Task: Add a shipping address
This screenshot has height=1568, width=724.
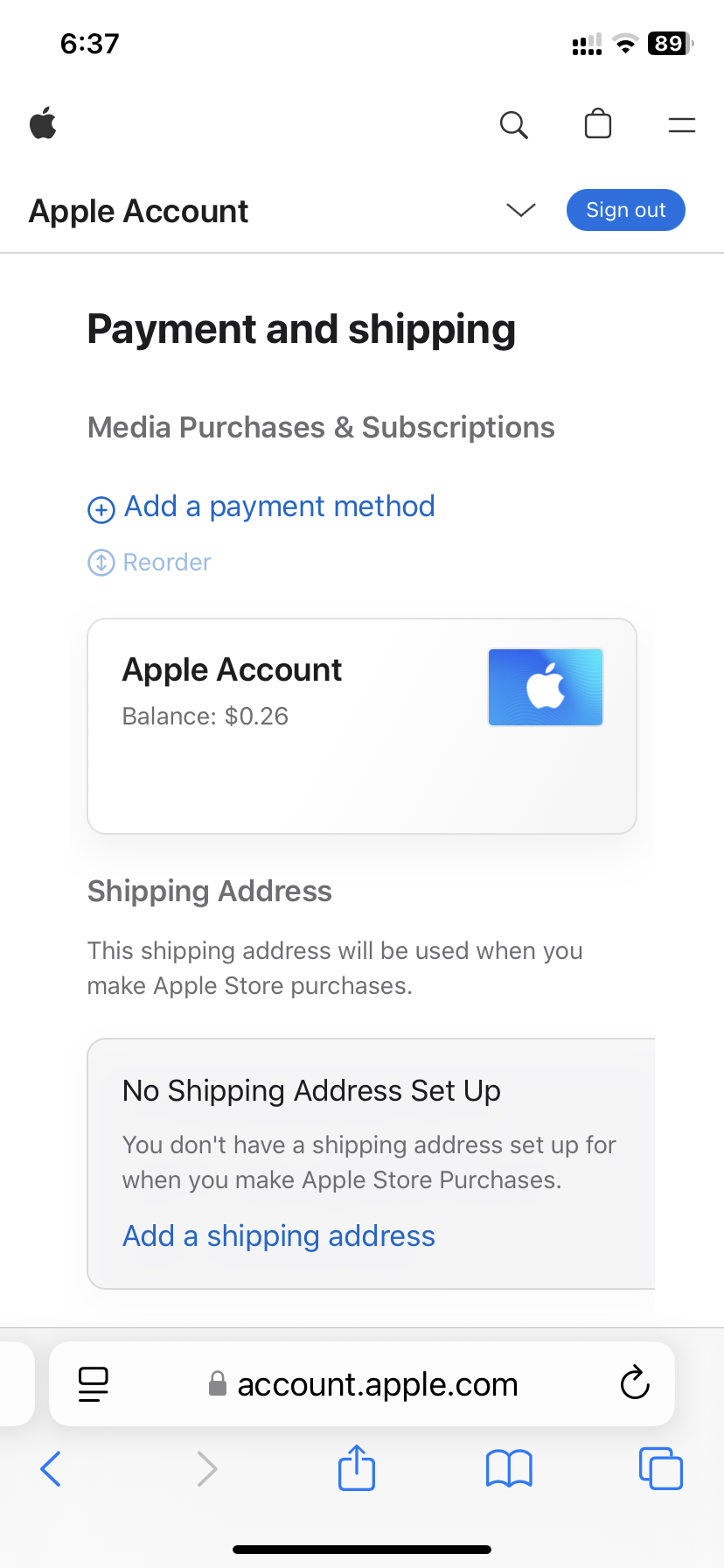Action: coord(278,1235)
